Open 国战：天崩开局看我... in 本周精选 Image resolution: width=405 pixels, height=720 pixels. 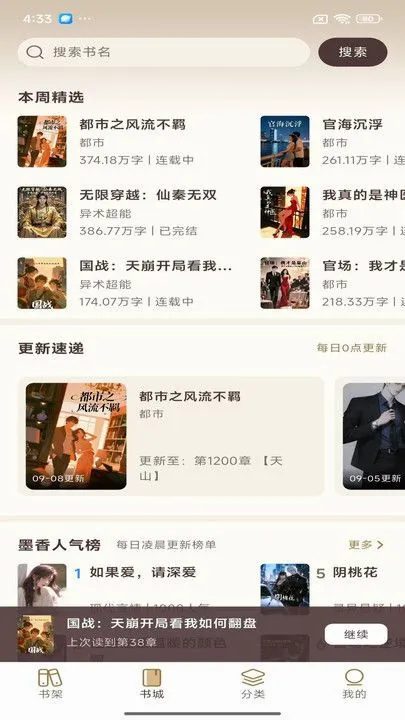(x=124, y=283)
